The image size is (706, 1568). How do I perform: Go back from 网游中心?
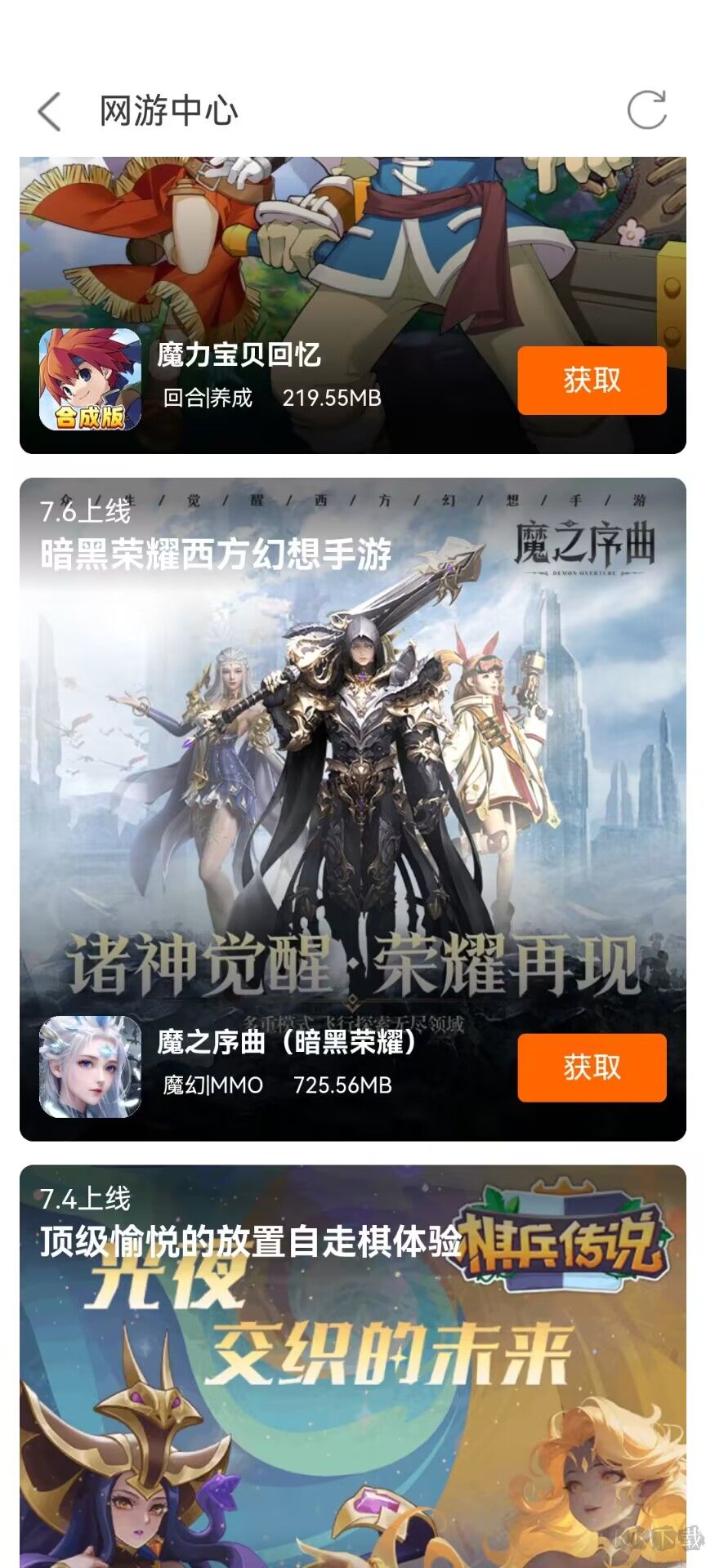(50, 111)
